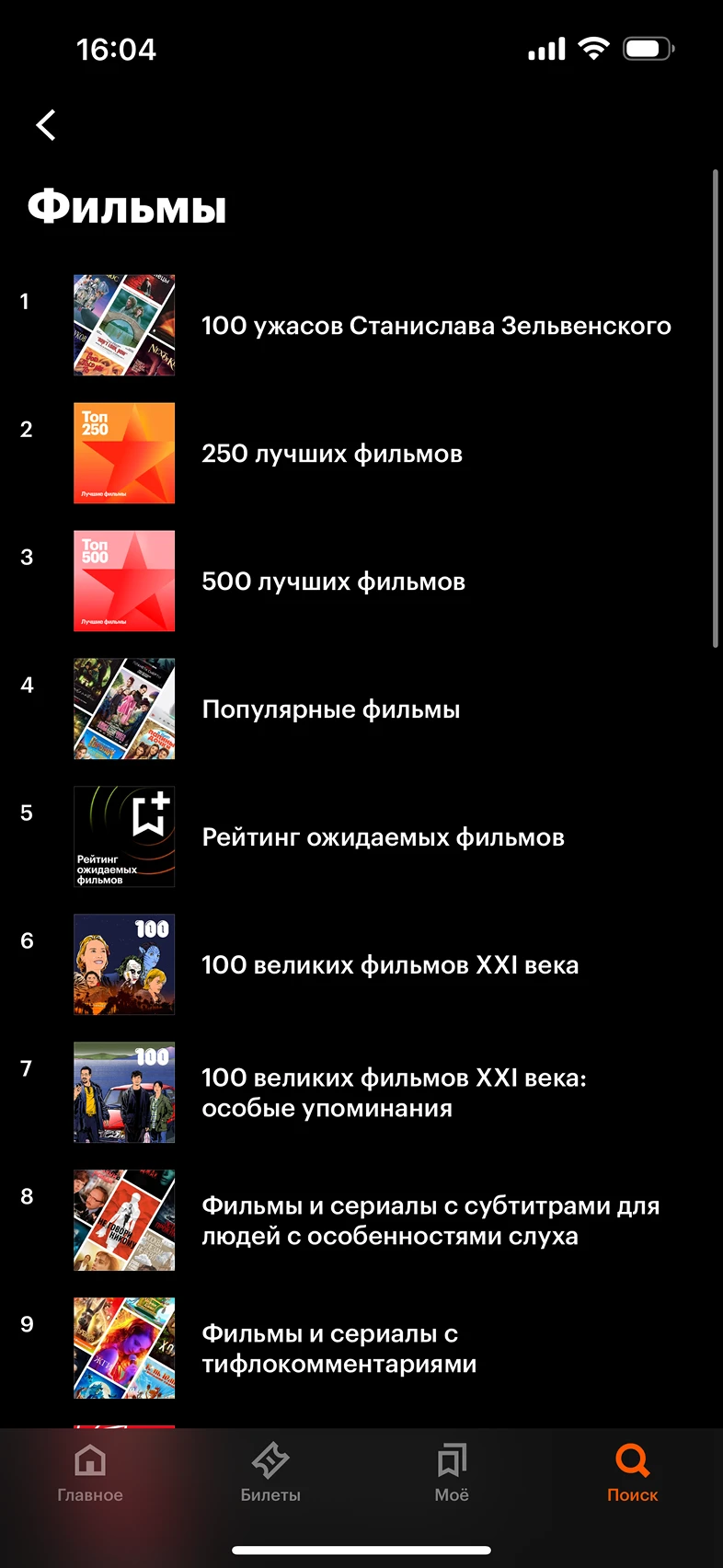The height and width of the screenshot is (1568, 723).
Task: Select the Поиск tab
Action: (632, 1474)
